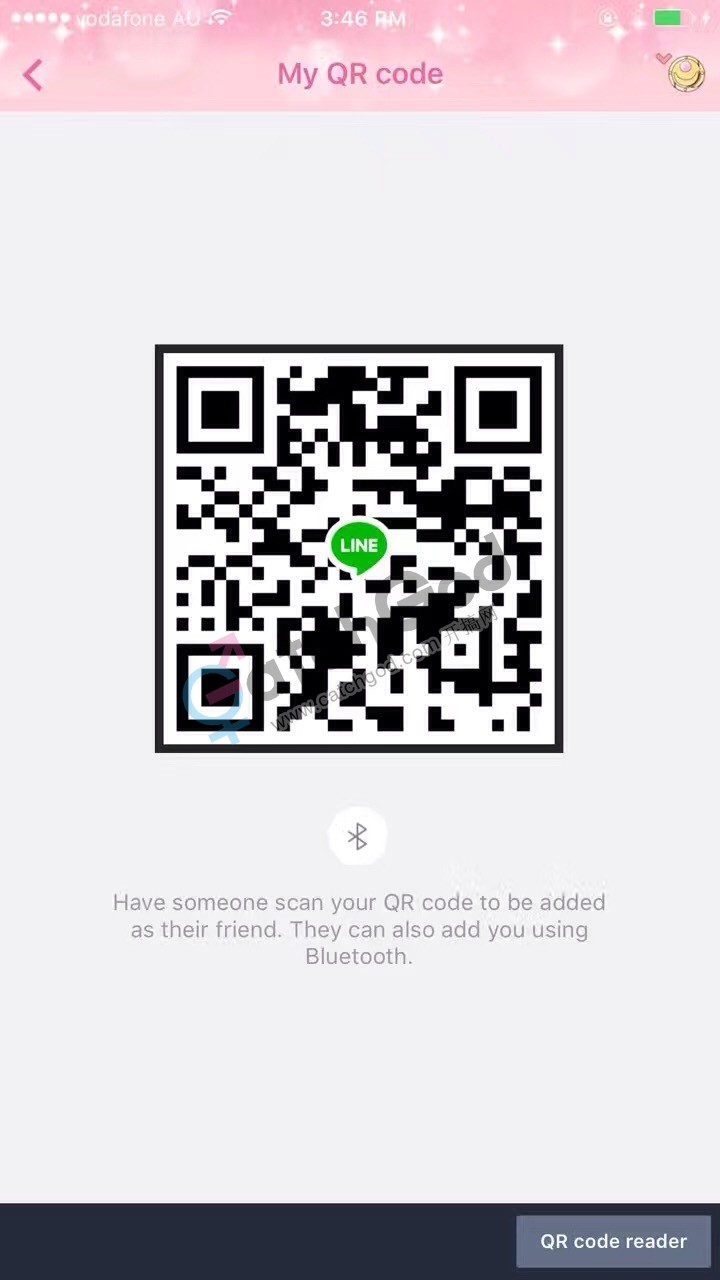The width and height of the screenshot is (720, 1280).
Task: Go back using the pink arrow
Action: click(33, 75)
